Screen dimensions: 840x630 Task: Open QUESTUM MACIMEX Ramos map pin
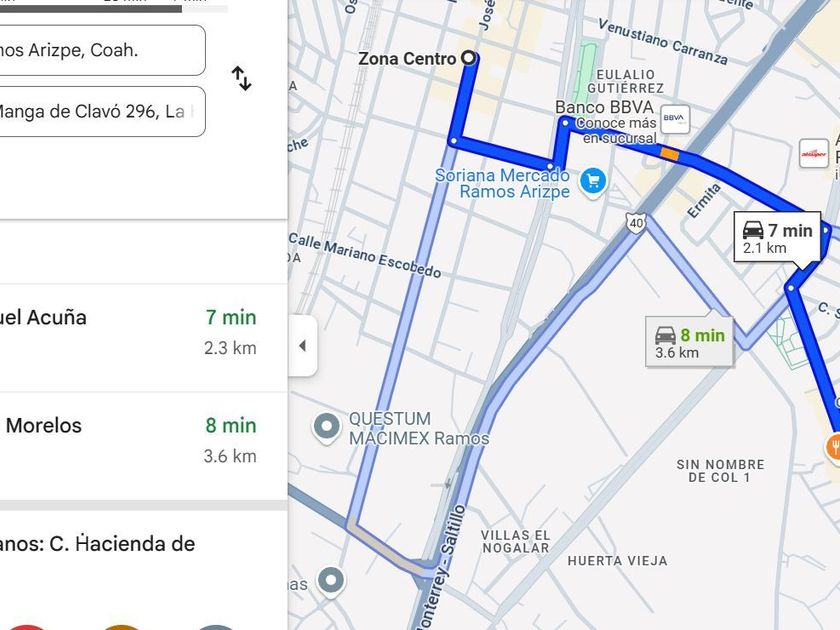(326, 428)
